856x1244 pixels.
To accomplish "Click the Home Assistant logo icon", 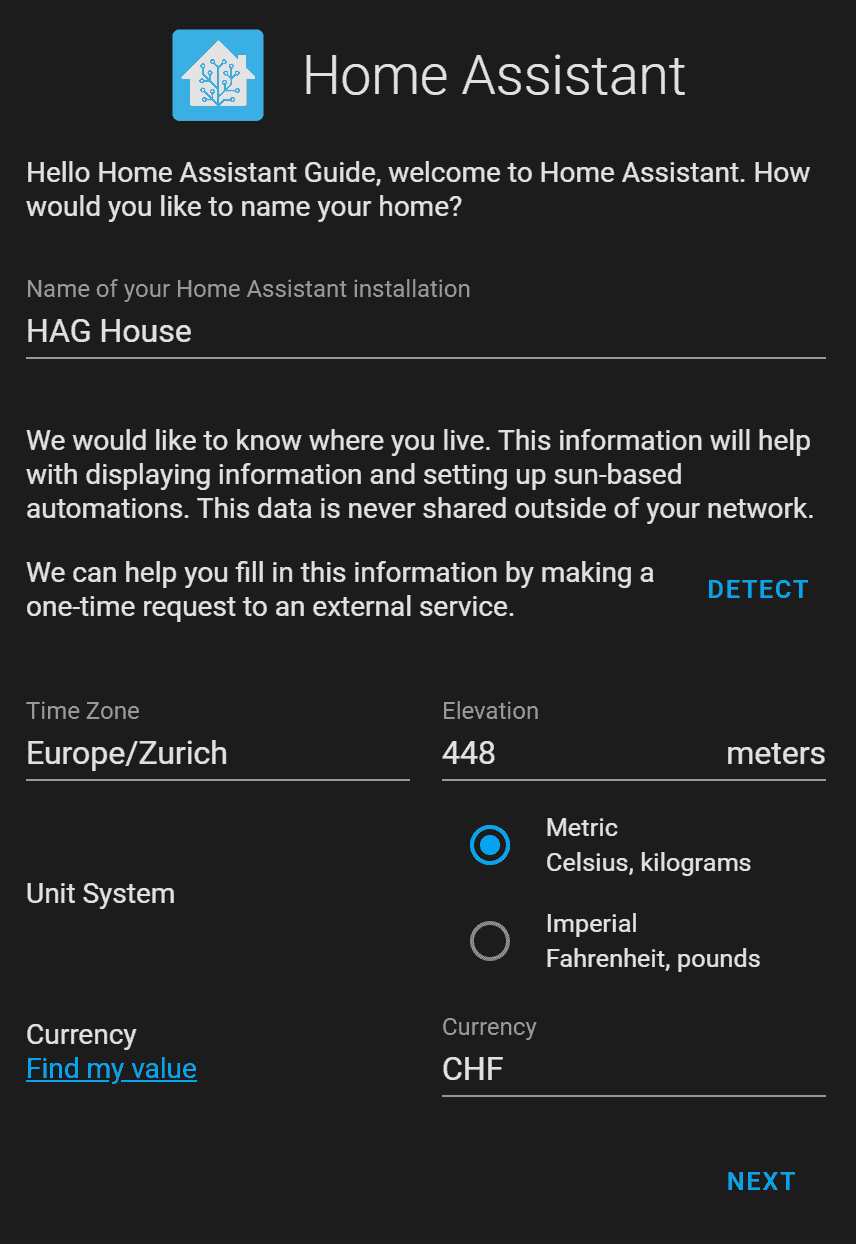I will click(x=217, y=74).
